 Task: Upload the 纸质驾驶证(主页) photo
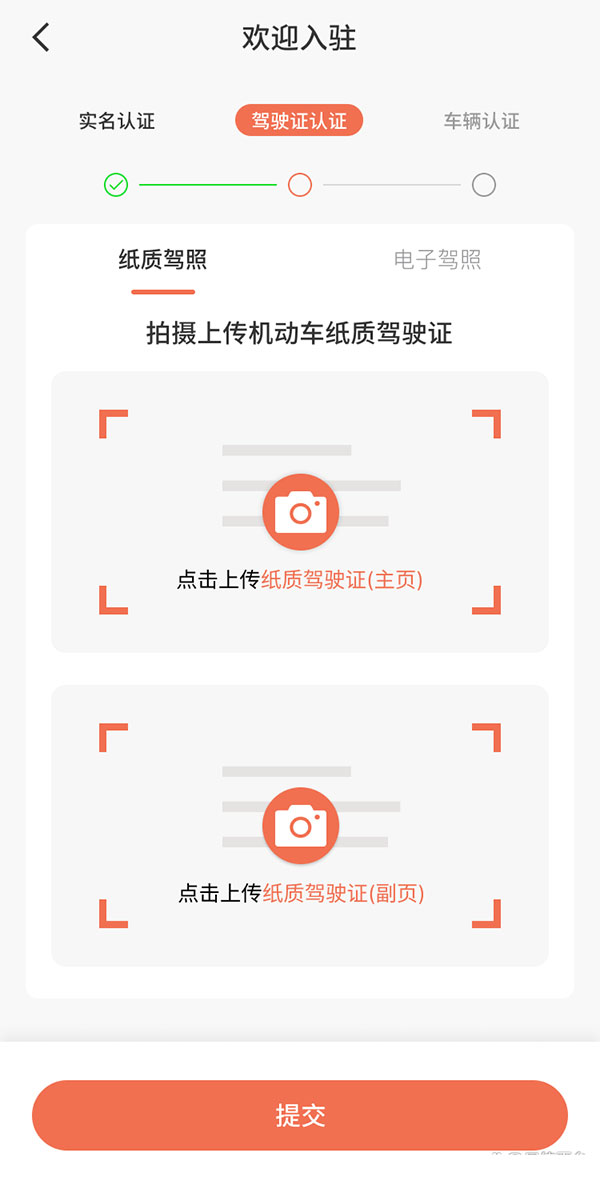pyautogui.click(x=300, y=513)
